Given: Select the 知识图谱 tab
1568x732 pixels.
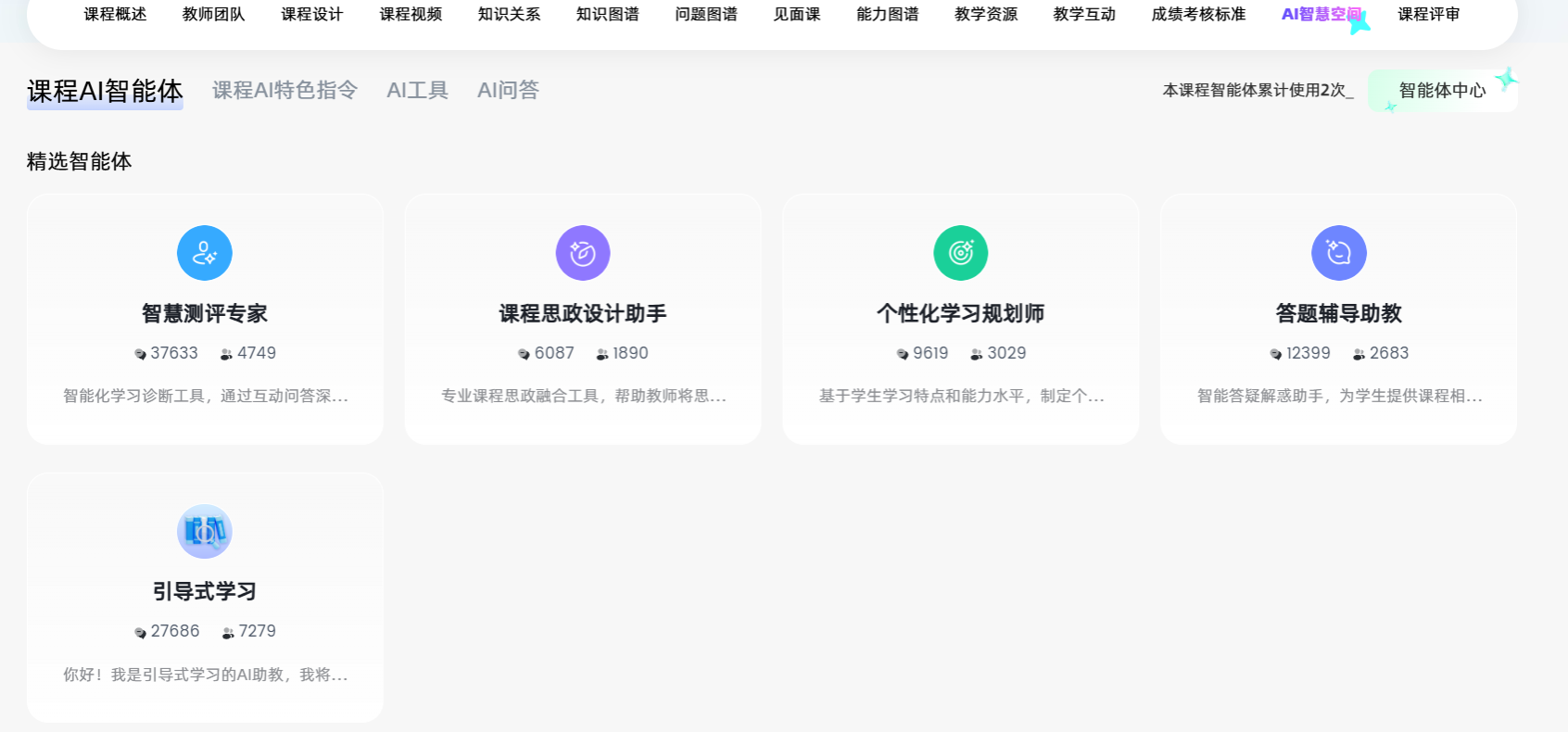Looking at the screenshot, I should coord(607,15).
